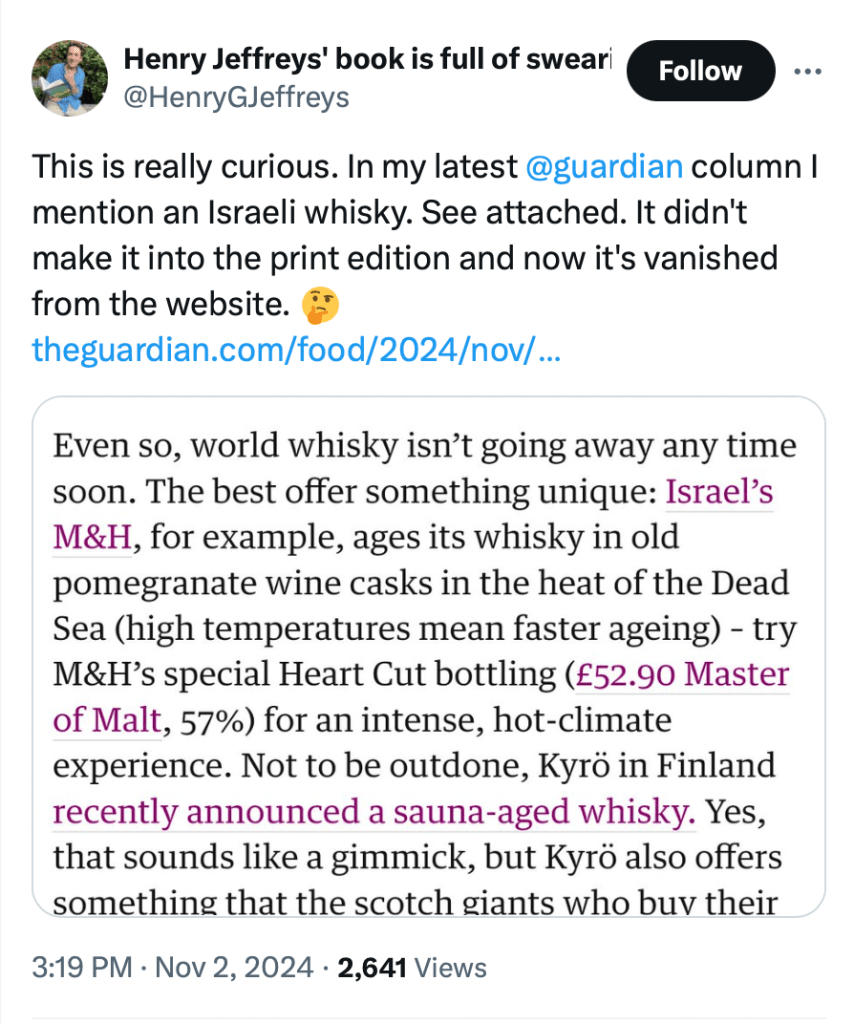Follow Henry Jeffreys
Image resolution: width=854 pixels, height=1024 pixels.
(700, 71)
